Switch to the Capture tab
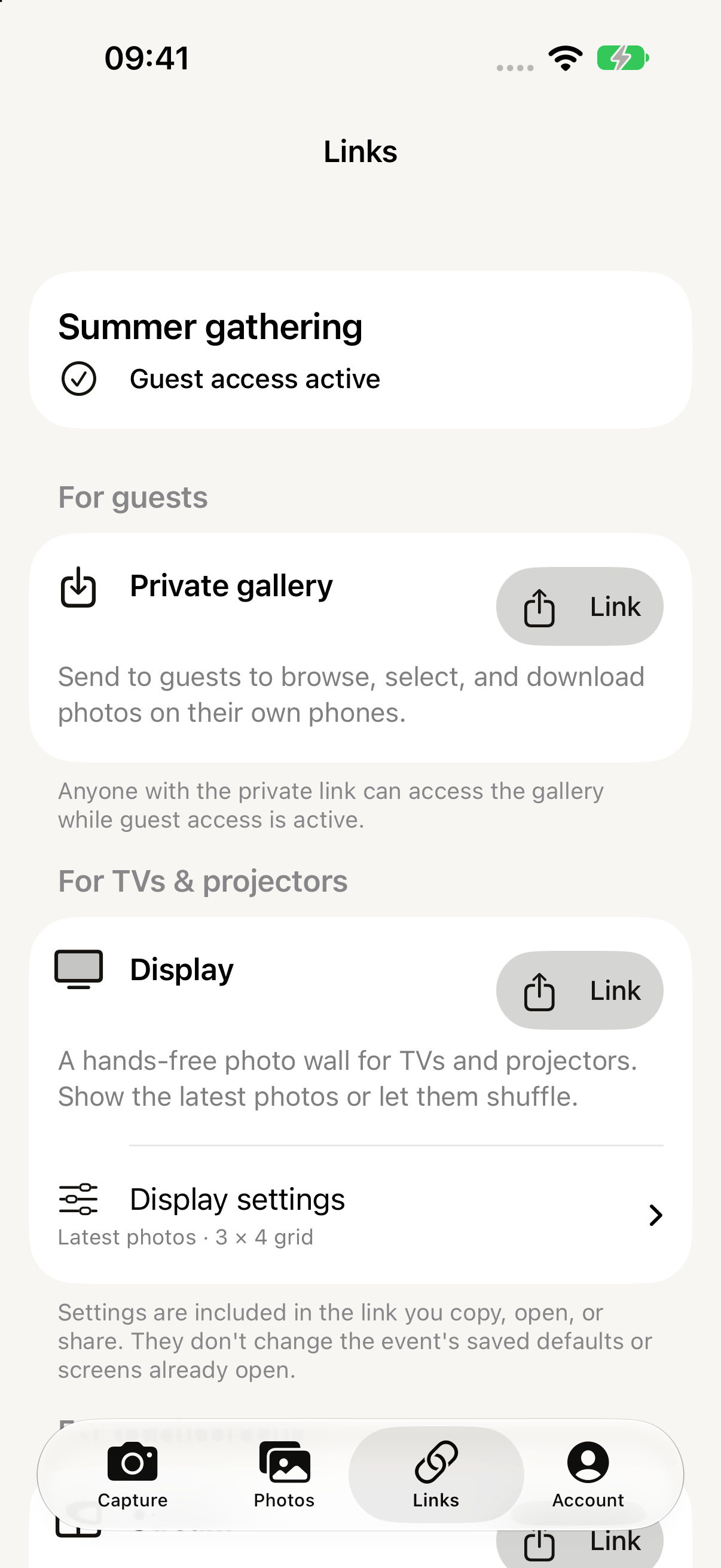 [133, 1474]
